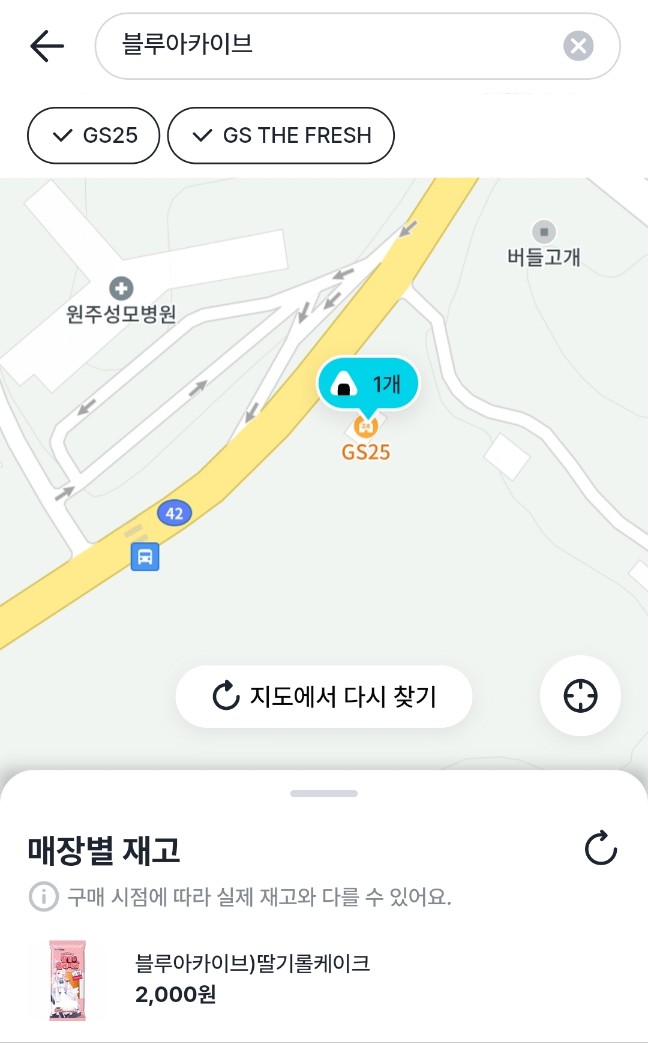Refresh the 매장별 재고 stock list
This screenshot has height=1043, width=648.
(600, 850)
